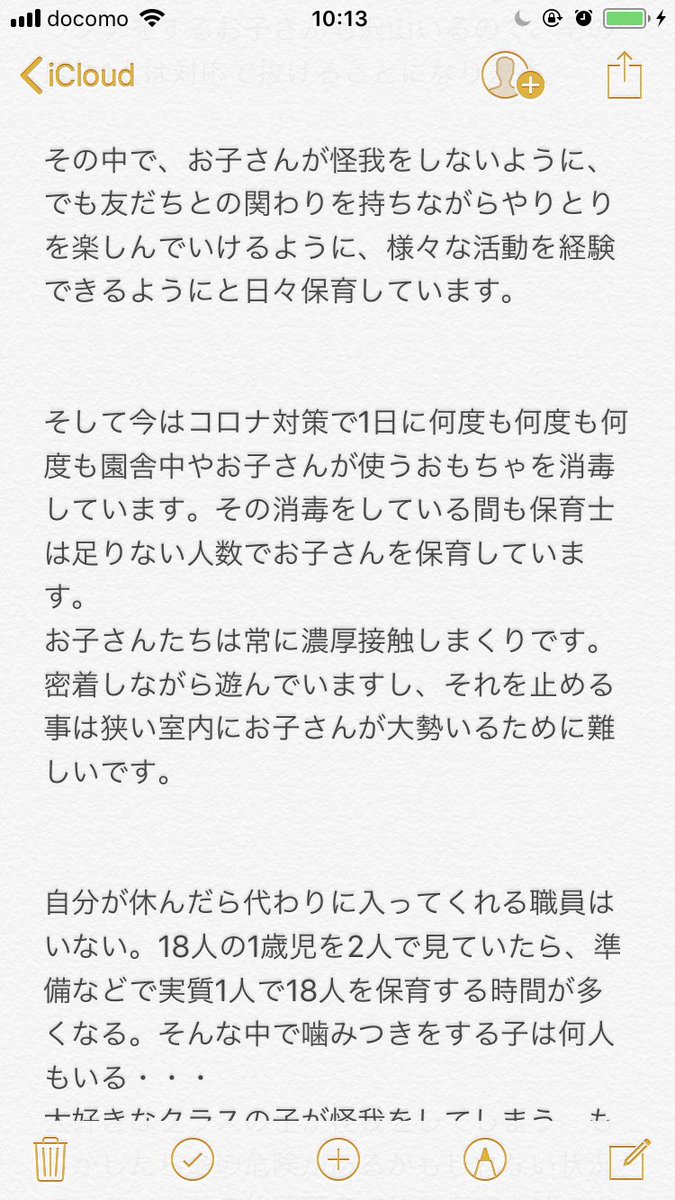The image size is (675, 1200).
Task: Share this note
Action: tap(623, 73)
